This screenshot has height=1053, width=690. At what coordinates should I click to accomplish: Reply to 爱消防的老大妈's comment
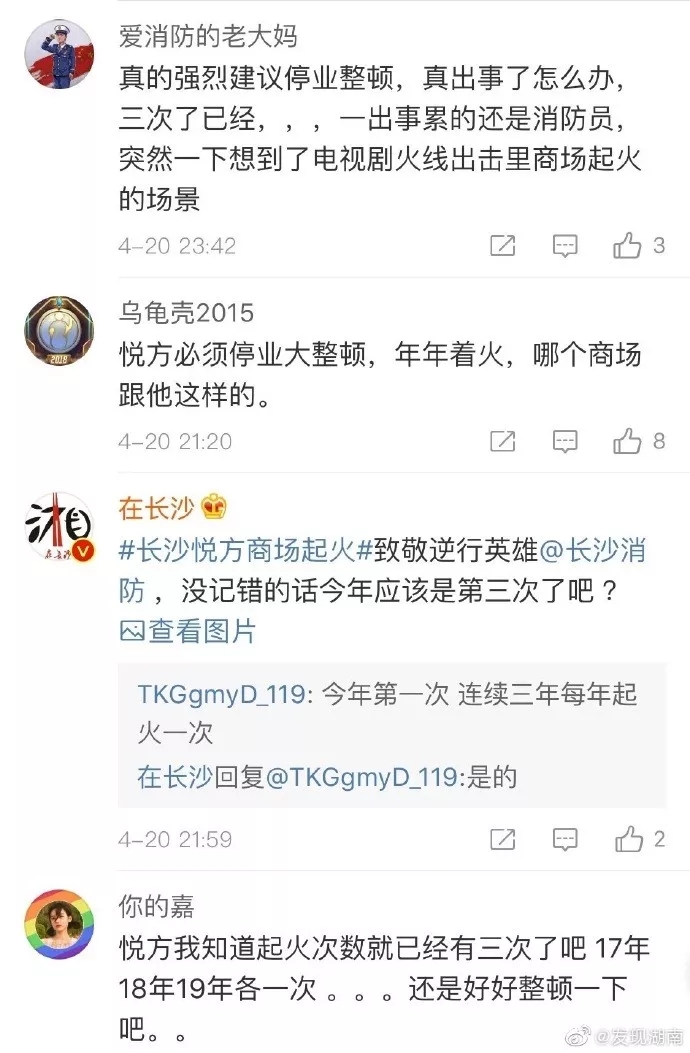point(565,245)
